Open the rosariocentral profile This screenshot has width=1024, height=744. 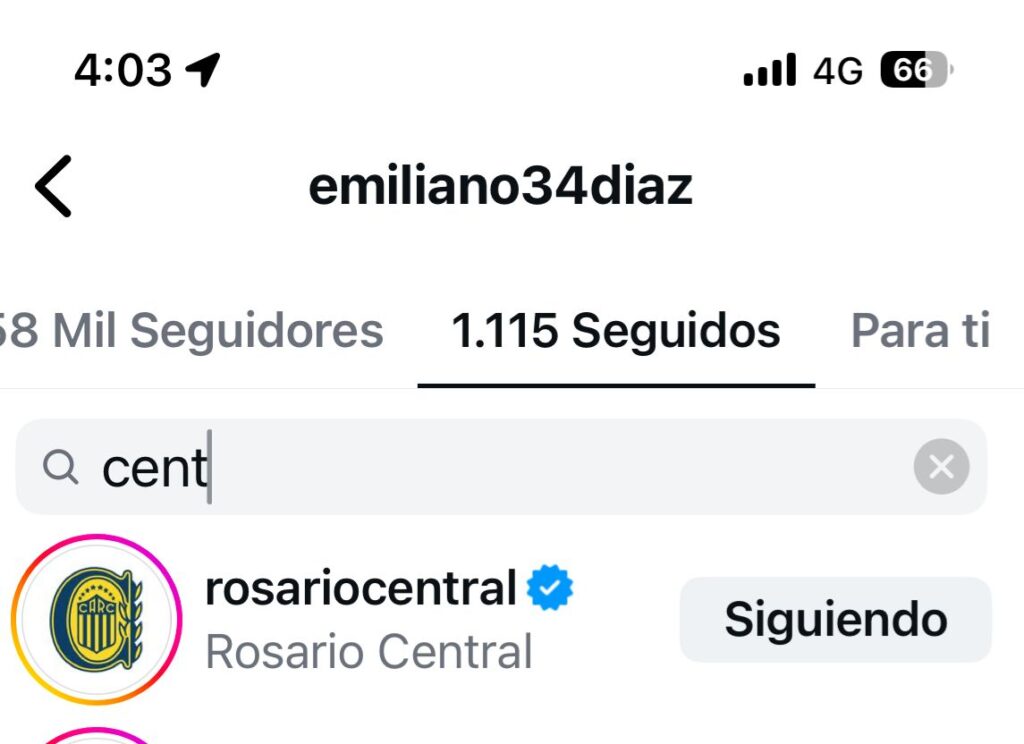pyautogui.click(x=360, y=590)
